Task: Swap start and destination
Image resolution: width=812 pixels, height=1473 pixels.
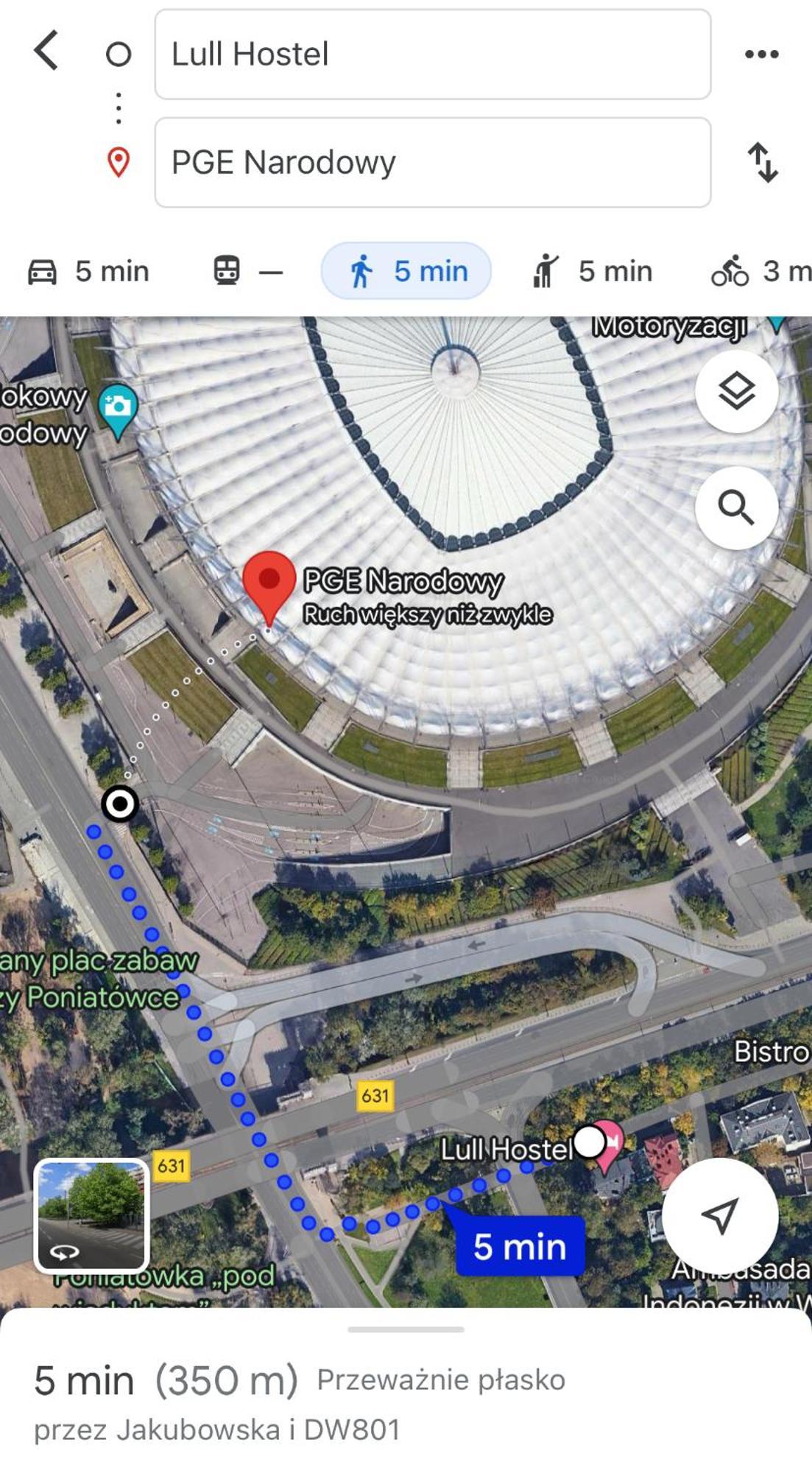Action: (x=763, y=162)
